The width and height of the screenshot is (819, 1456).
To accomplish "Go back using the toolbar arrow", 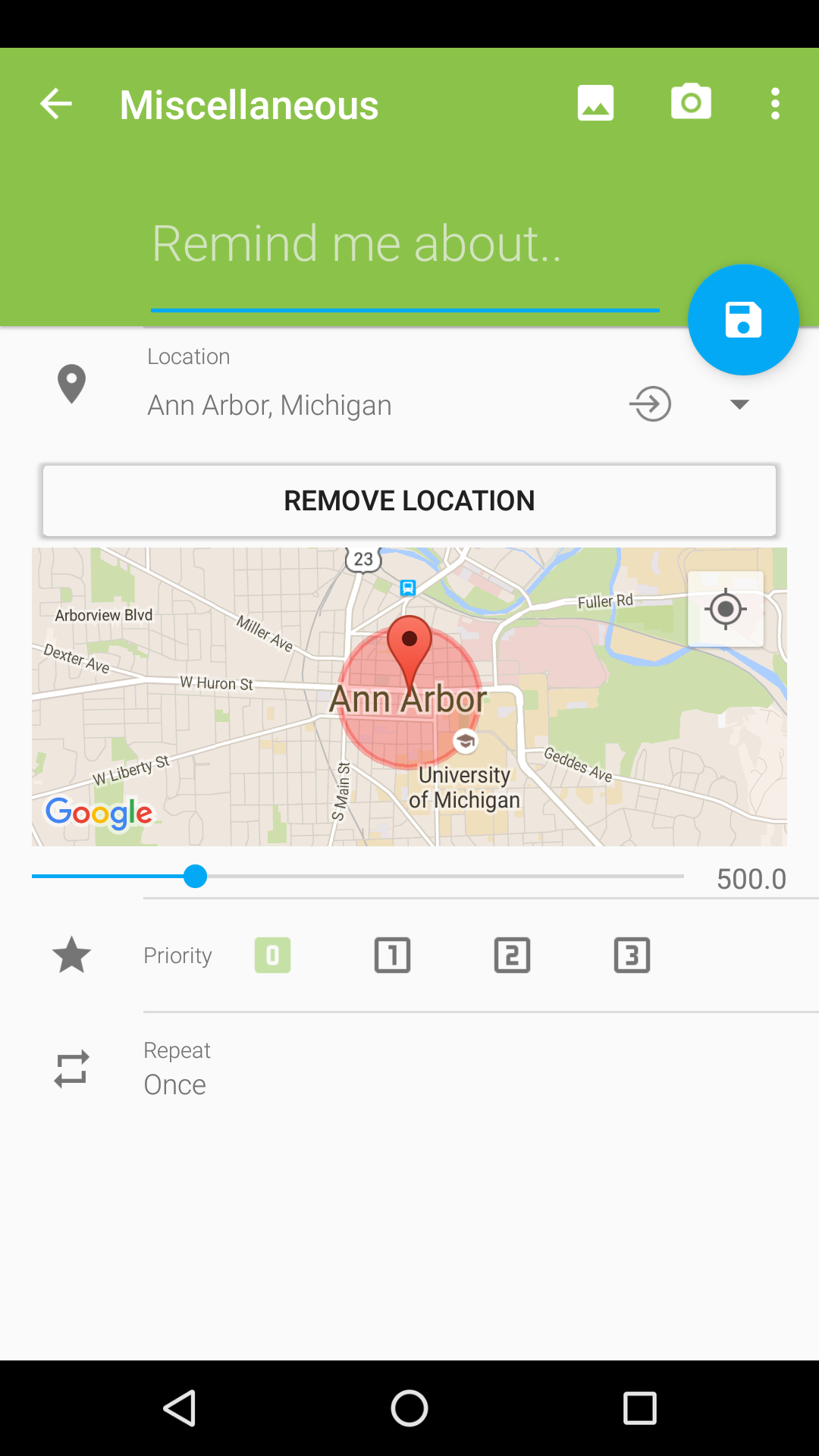I will pyautogui.click(x=56, y=104).
